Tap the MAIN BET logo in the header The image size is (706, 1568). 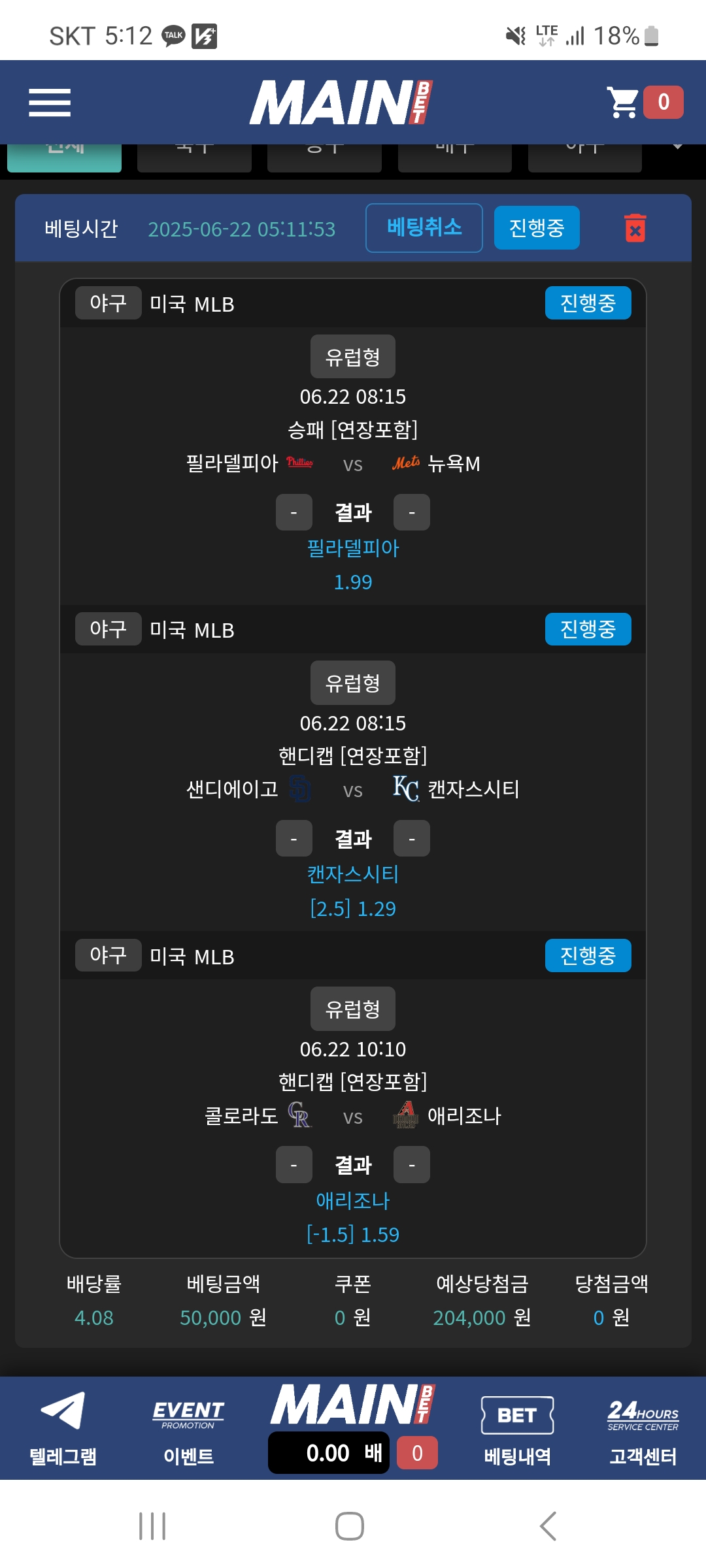point(341,103)
